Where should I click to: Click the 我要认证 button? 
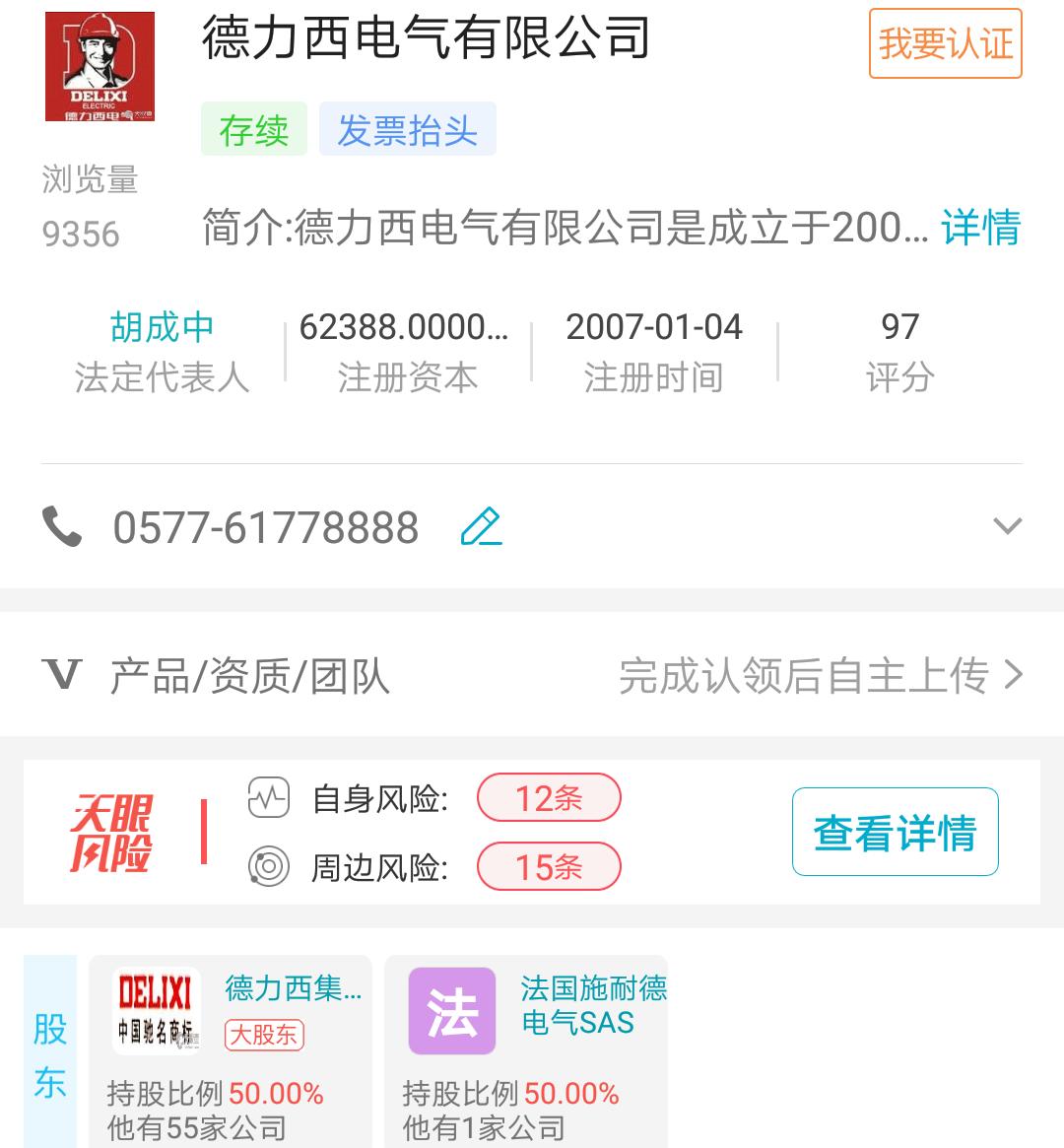click(944, 43)
